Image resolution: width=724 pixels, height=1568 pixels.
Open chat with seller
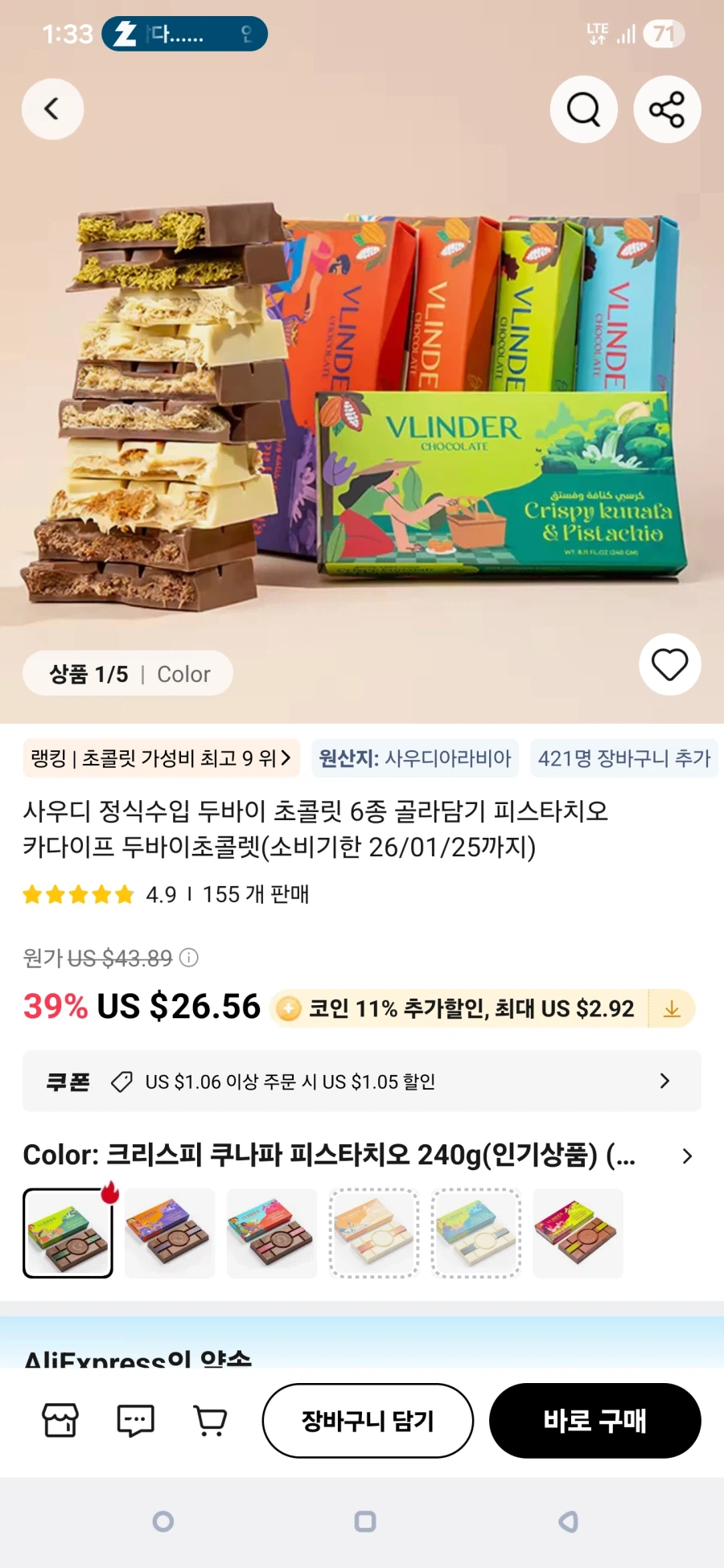click(x=135, y=1420)
